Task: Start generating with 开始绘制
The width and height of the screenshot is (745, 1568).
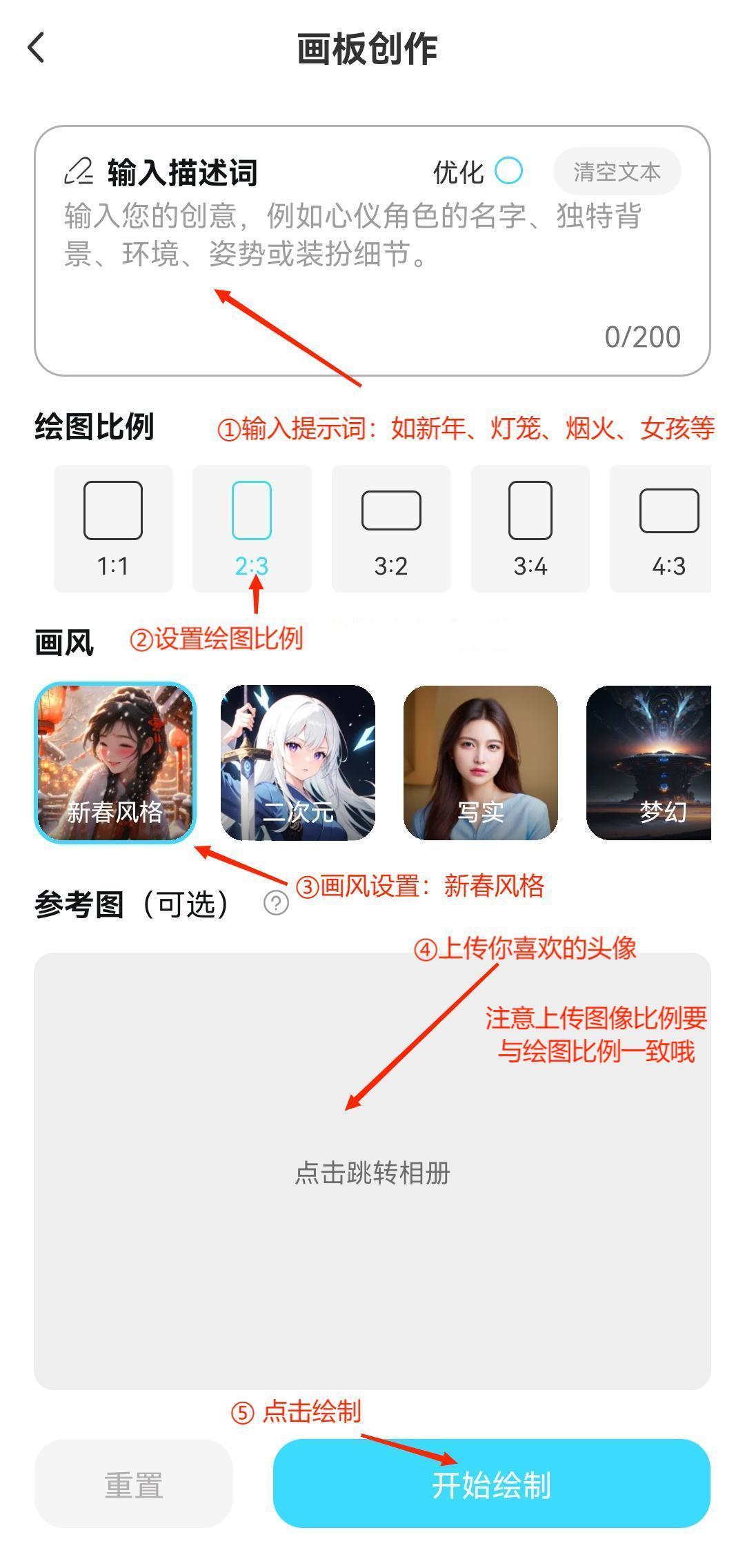Action: point(491,1484)
